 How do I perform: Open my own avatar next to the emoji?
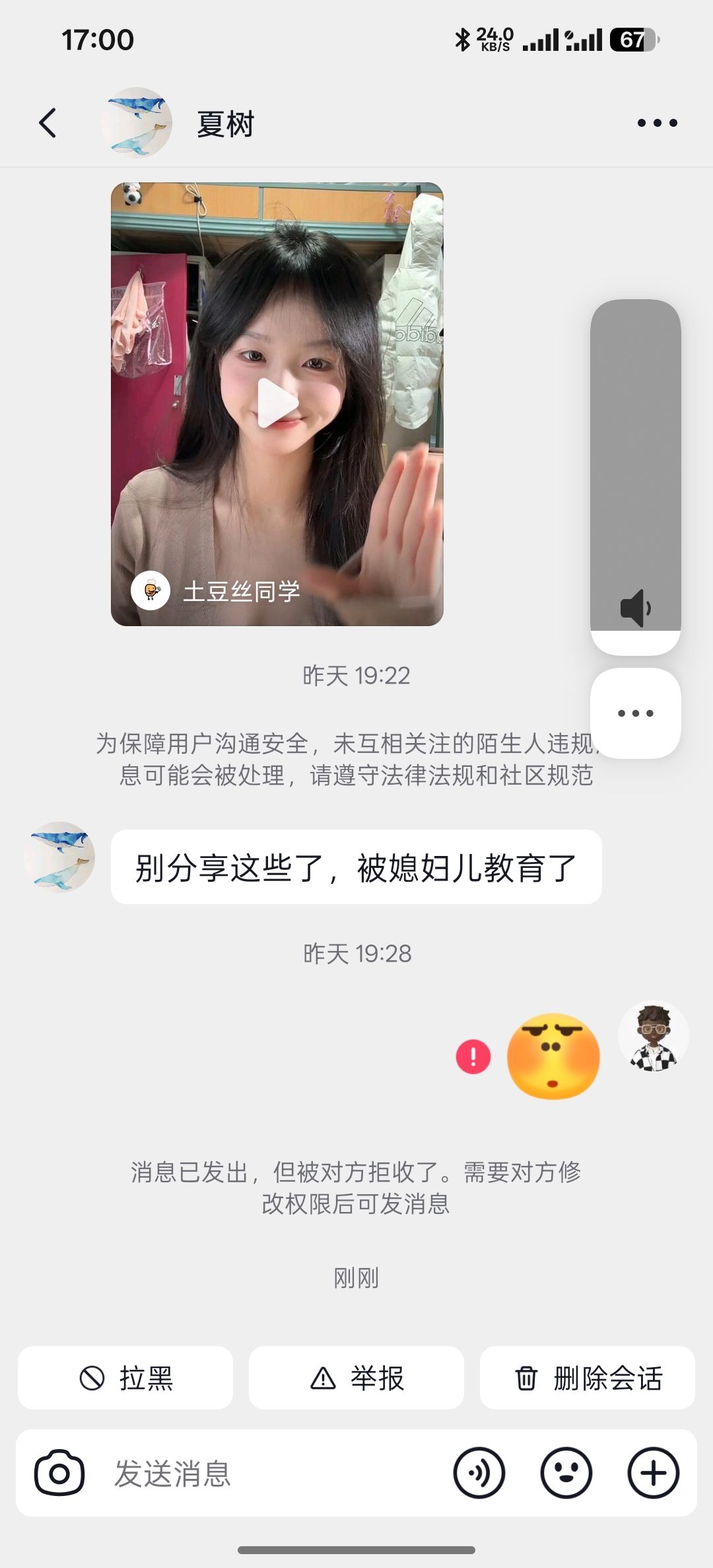(654, 1037)
